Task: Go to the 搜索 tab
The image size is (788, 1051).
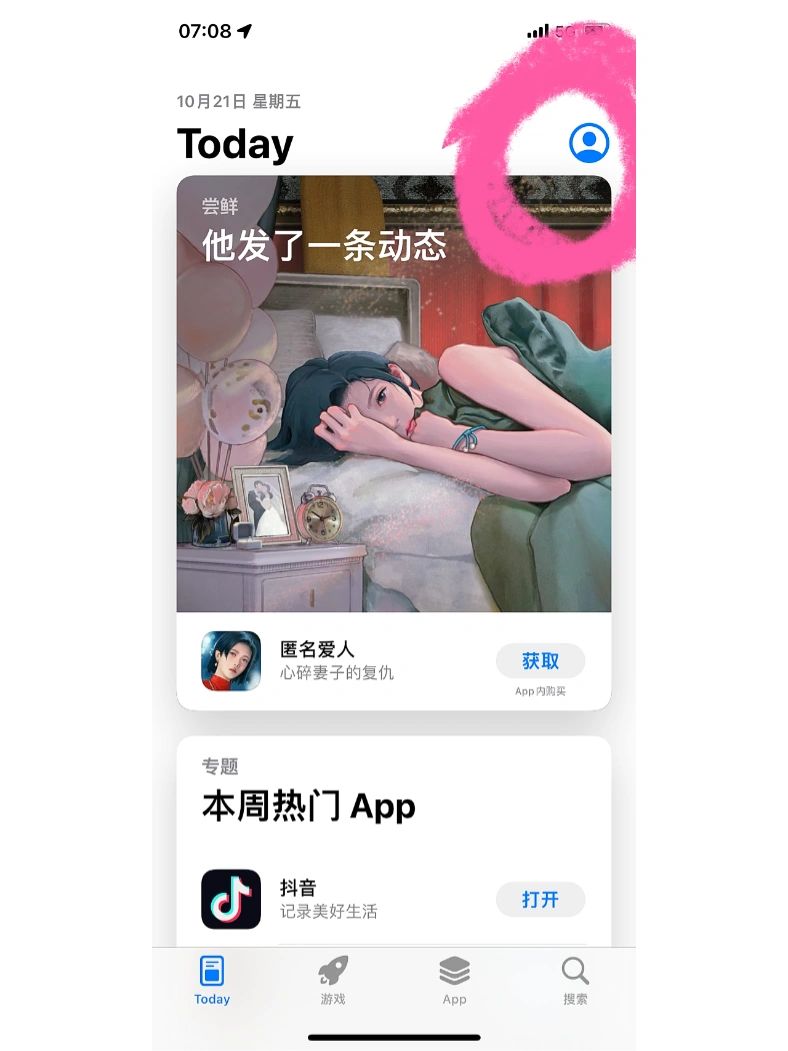Action: 575,980
